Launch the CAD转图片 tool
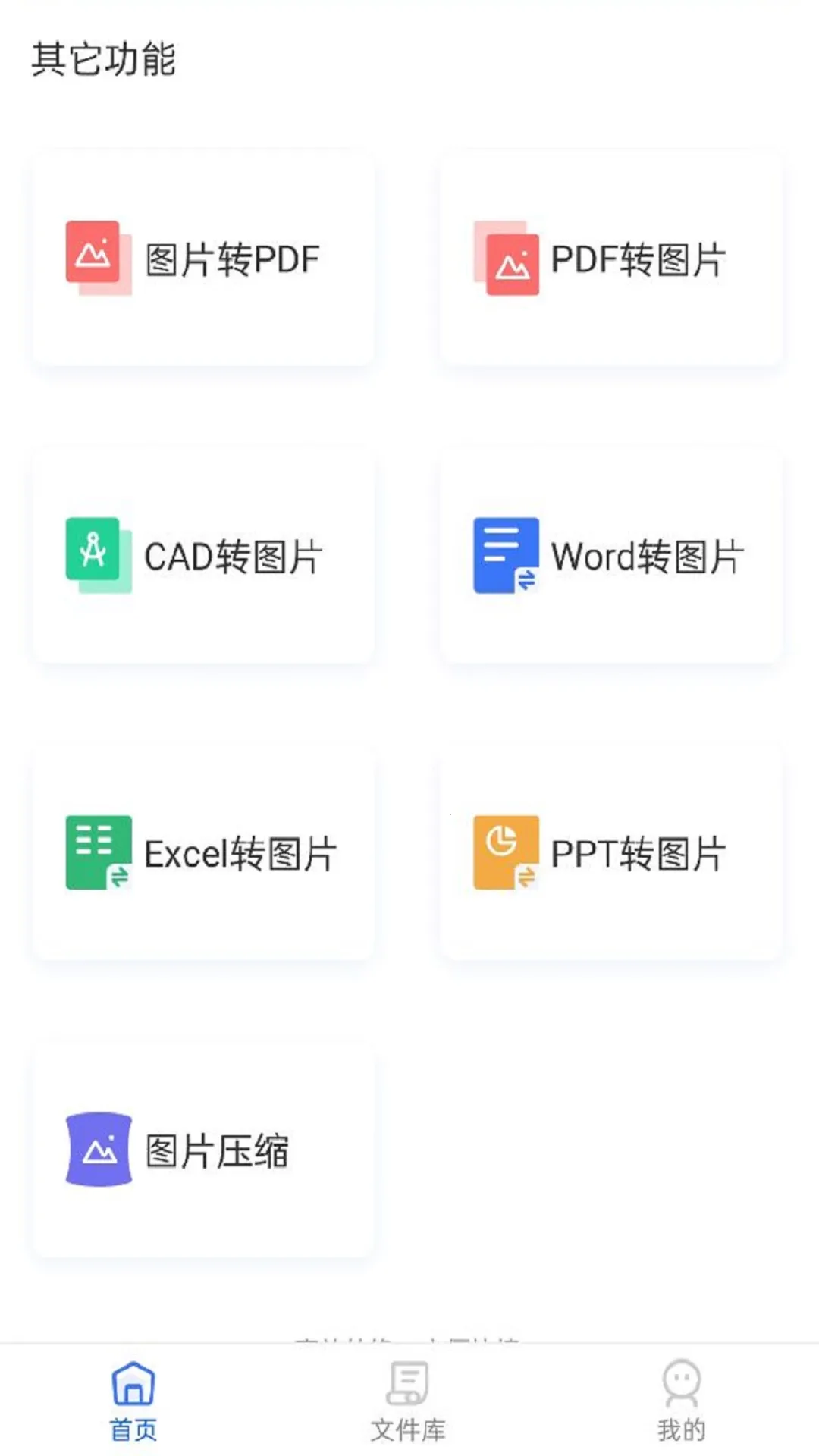819x1456 pixels. pyautogui.click(x=203, y=556)
